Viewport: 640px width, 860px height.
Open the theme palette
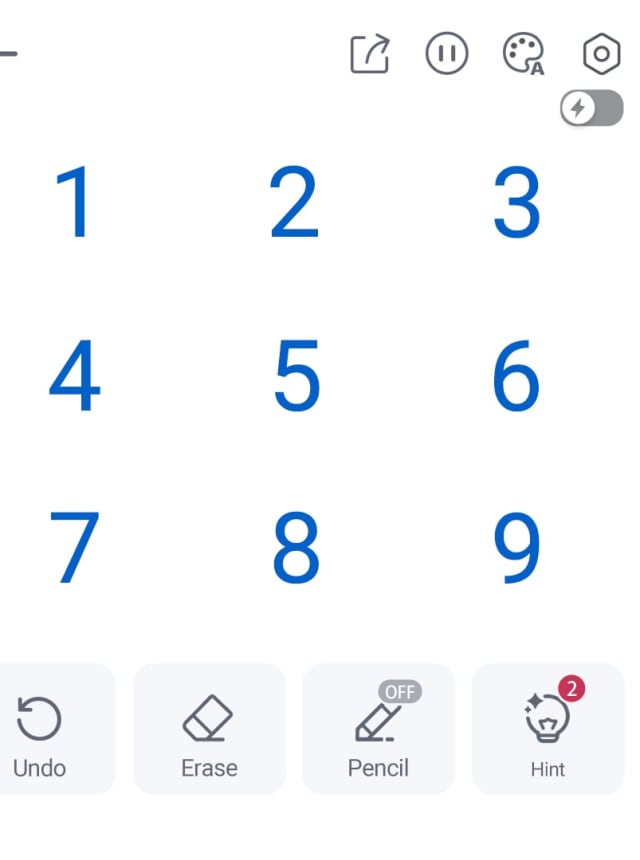523,54
